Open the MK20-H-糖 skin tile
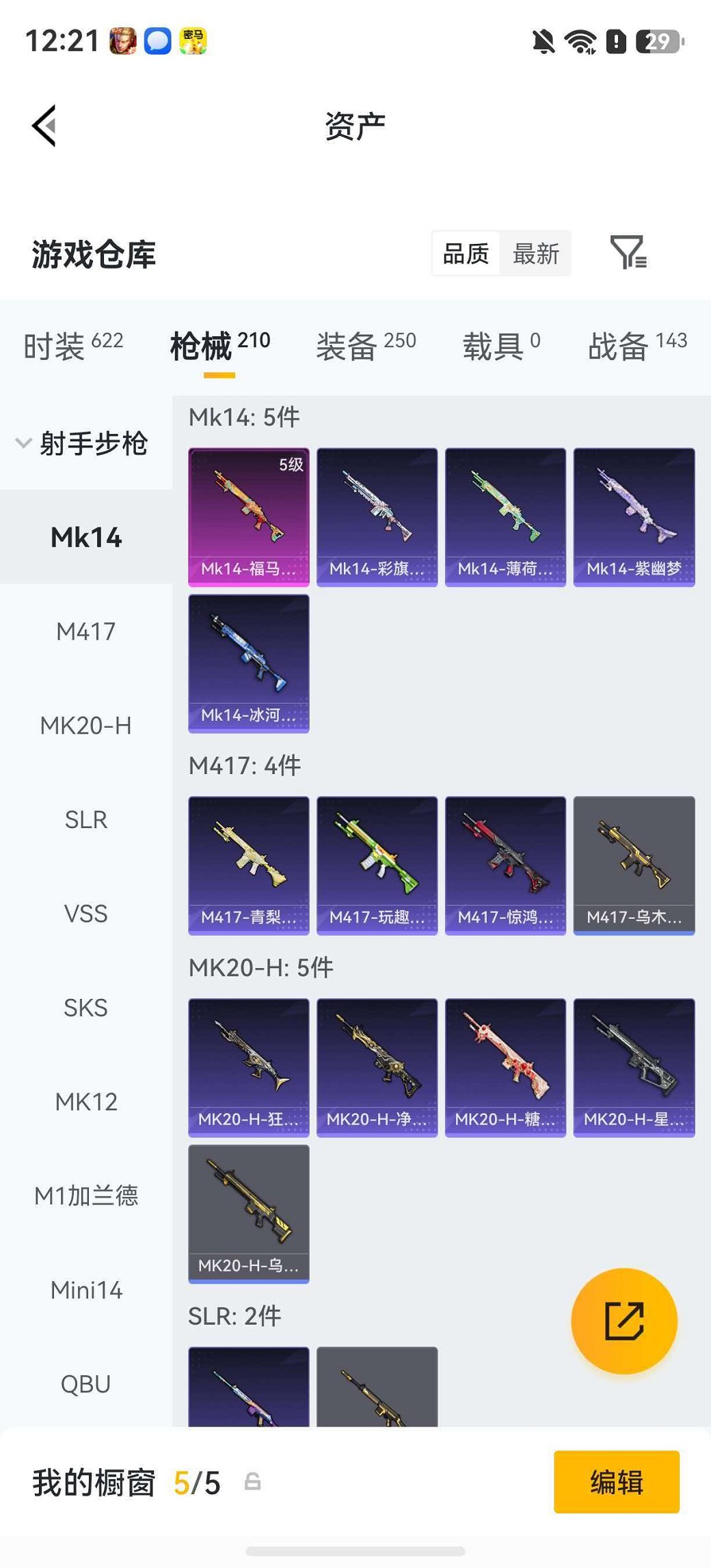Image resolution: width=711 pixels, height=1568 pixels. coord(506,1068)
